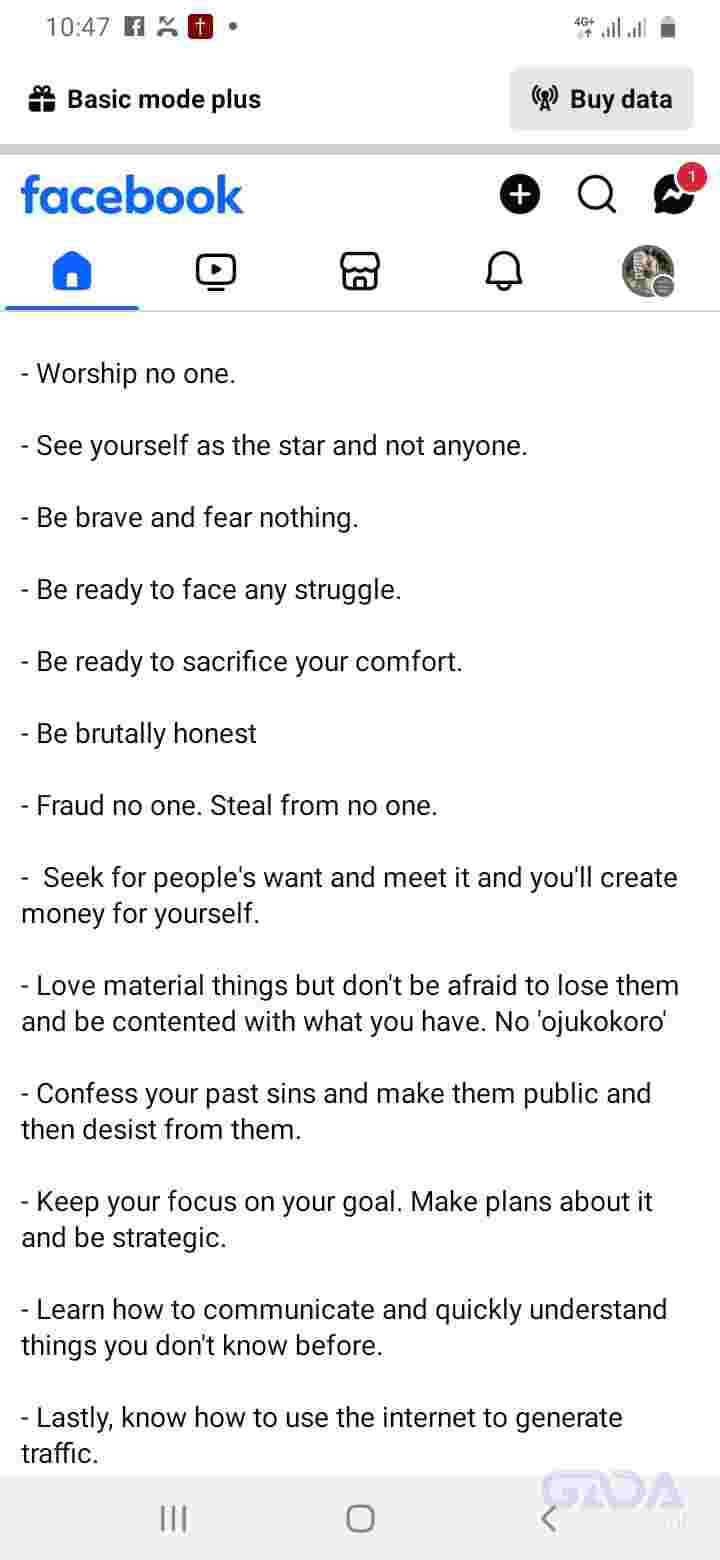Screen dimensions: 720x1560
Task: Switch to the Video tab
Action: [x=216, y=272]
